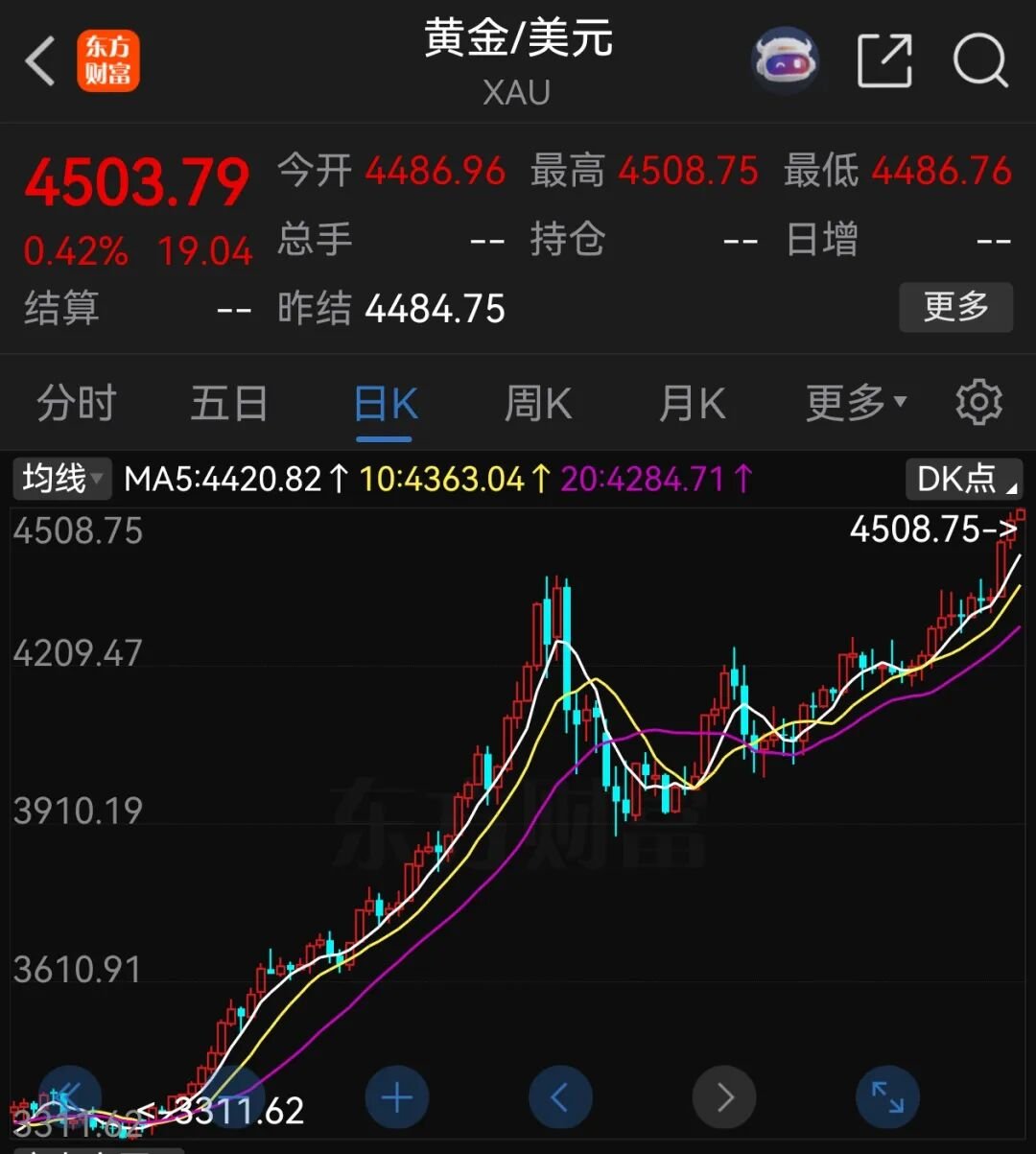Tap the double-left rewind icon at bottom

click(x=70, y=1096)
